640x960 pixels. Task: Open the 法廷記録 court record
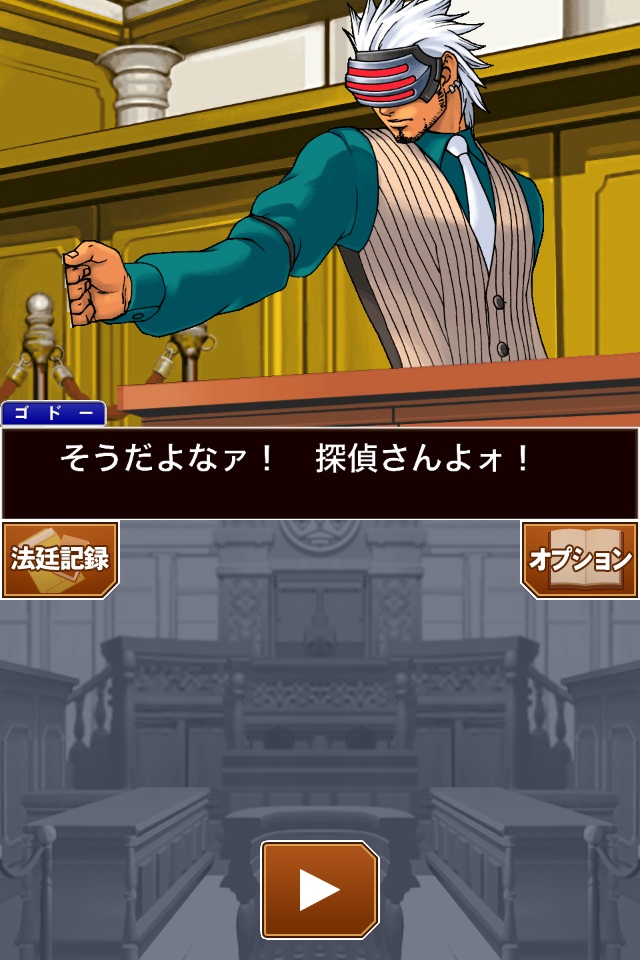point(60,558)
